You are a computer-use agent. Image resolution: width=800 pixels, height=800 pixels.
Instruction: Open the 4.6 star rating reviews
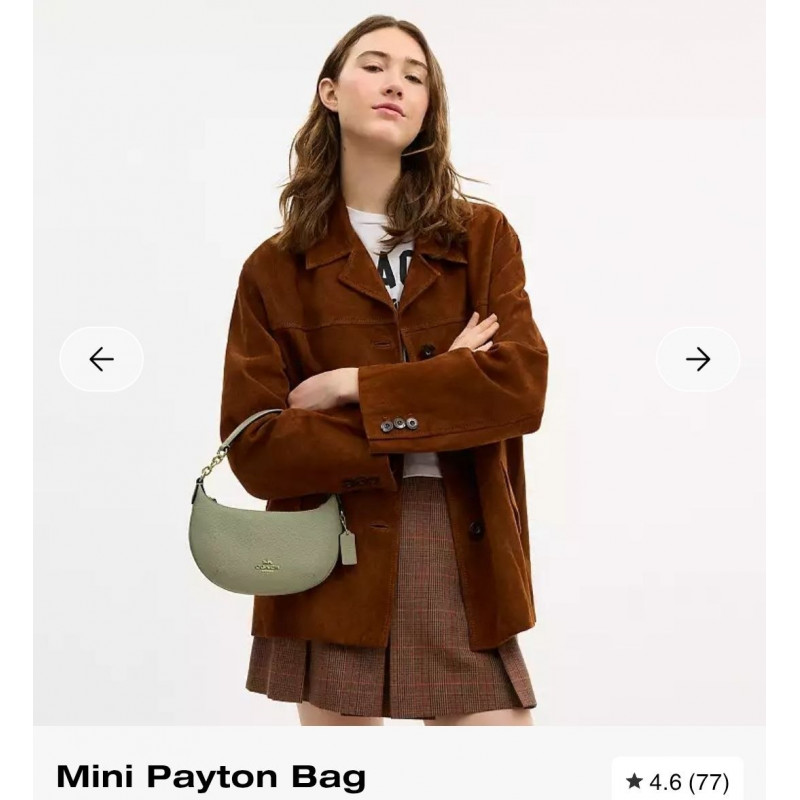click(677, 781)
